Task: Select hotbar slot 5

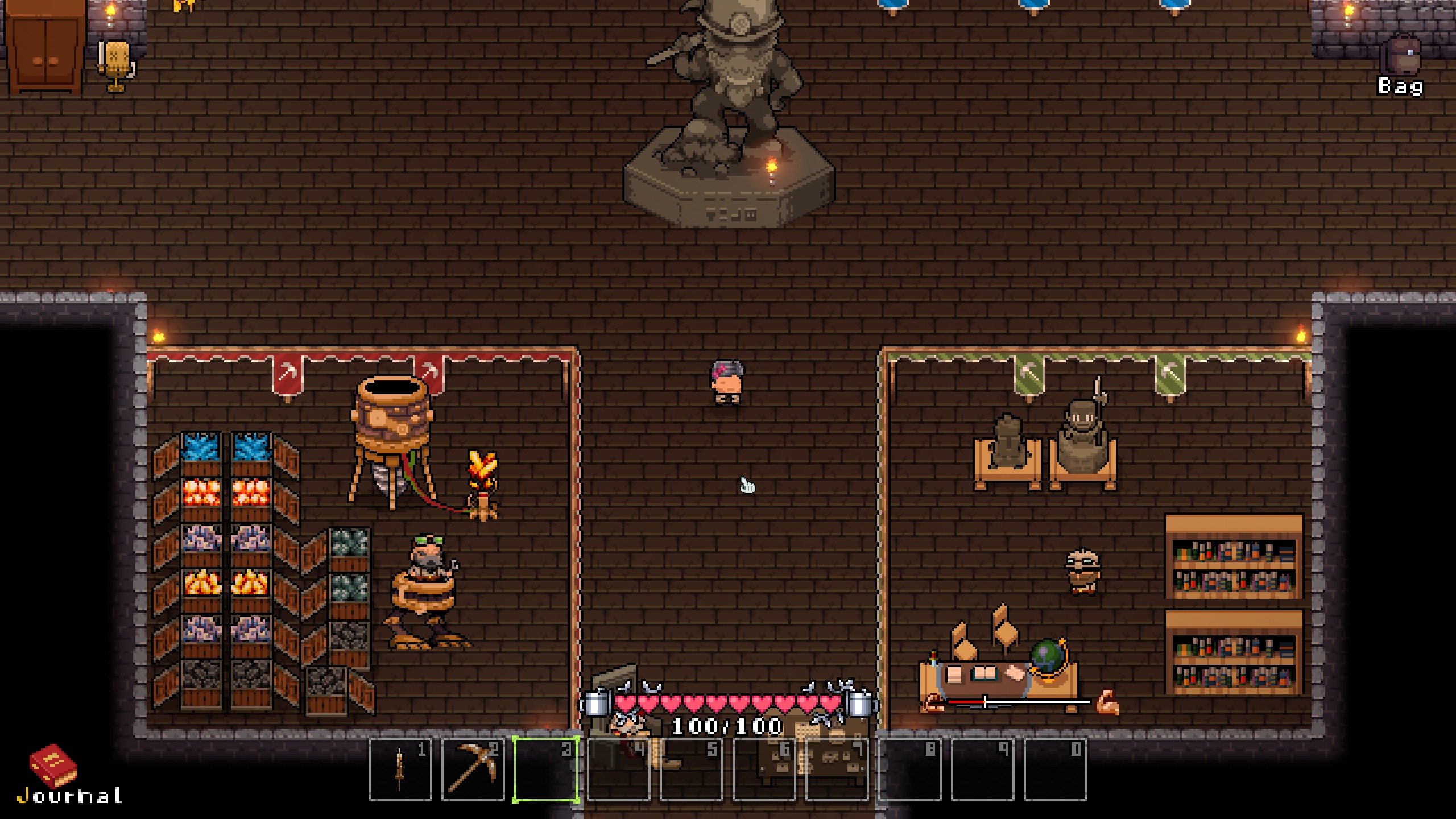Action: [691, 769]
